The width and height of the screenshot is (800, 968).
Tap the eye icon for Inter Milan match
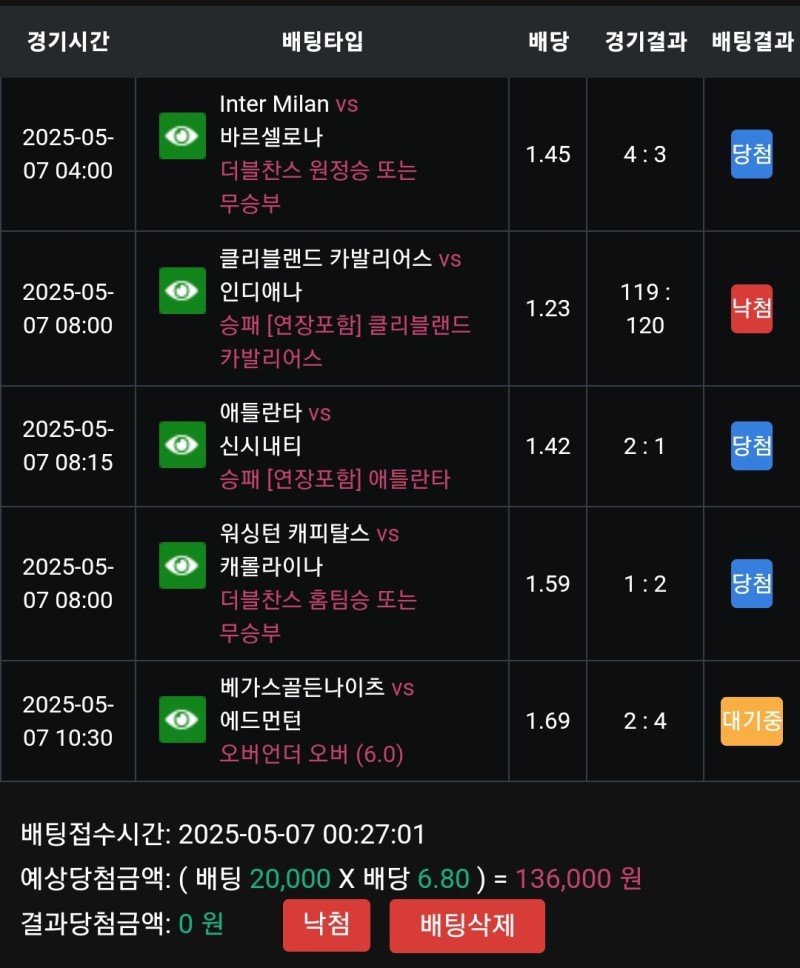[182, 136]
